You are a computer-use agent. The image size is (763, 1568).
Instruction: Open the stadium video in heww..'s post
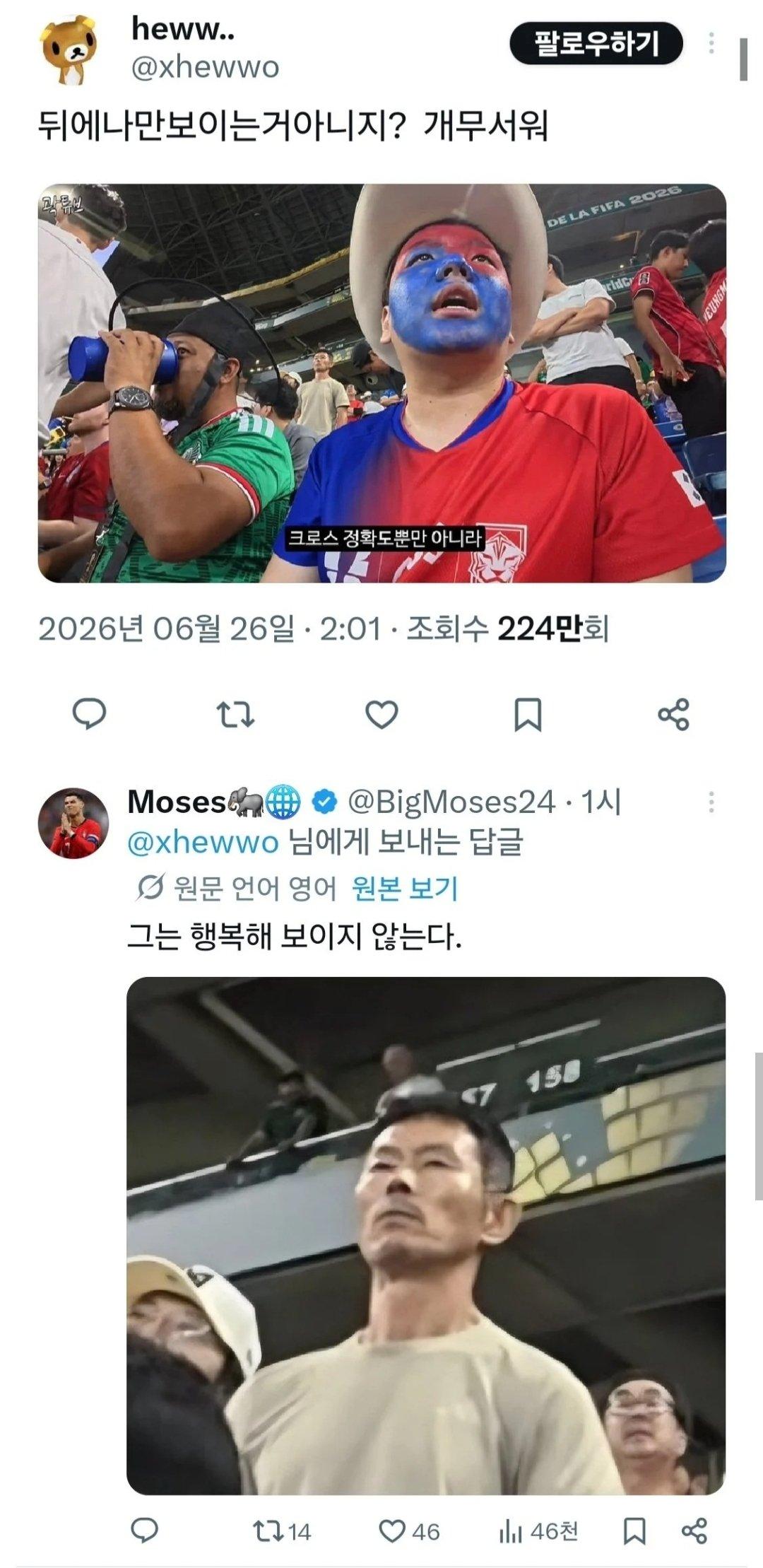point(381,383)
